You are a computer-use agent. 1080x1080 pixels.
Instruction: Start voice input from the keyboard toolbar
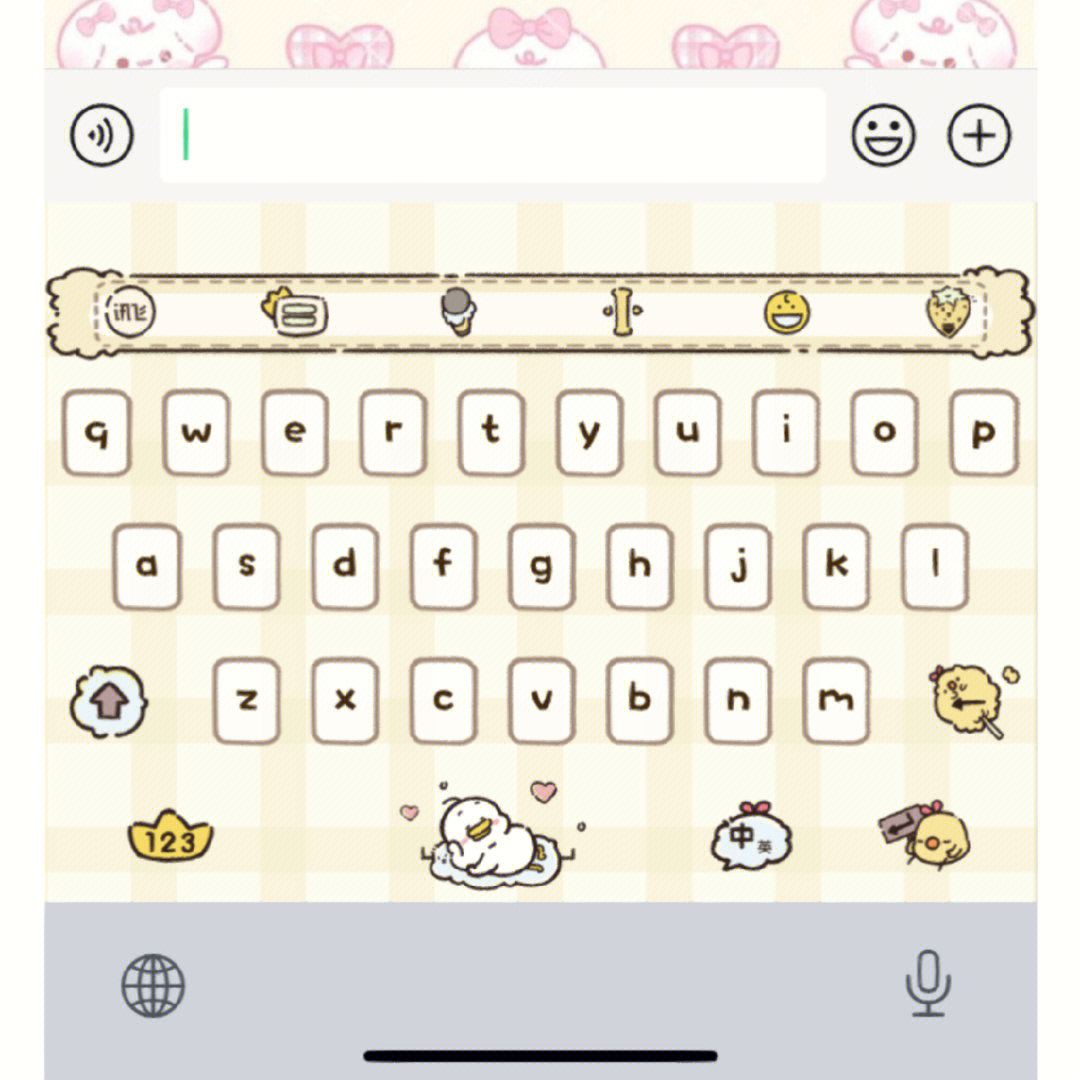pyautogui.click(x=457, y=311)
